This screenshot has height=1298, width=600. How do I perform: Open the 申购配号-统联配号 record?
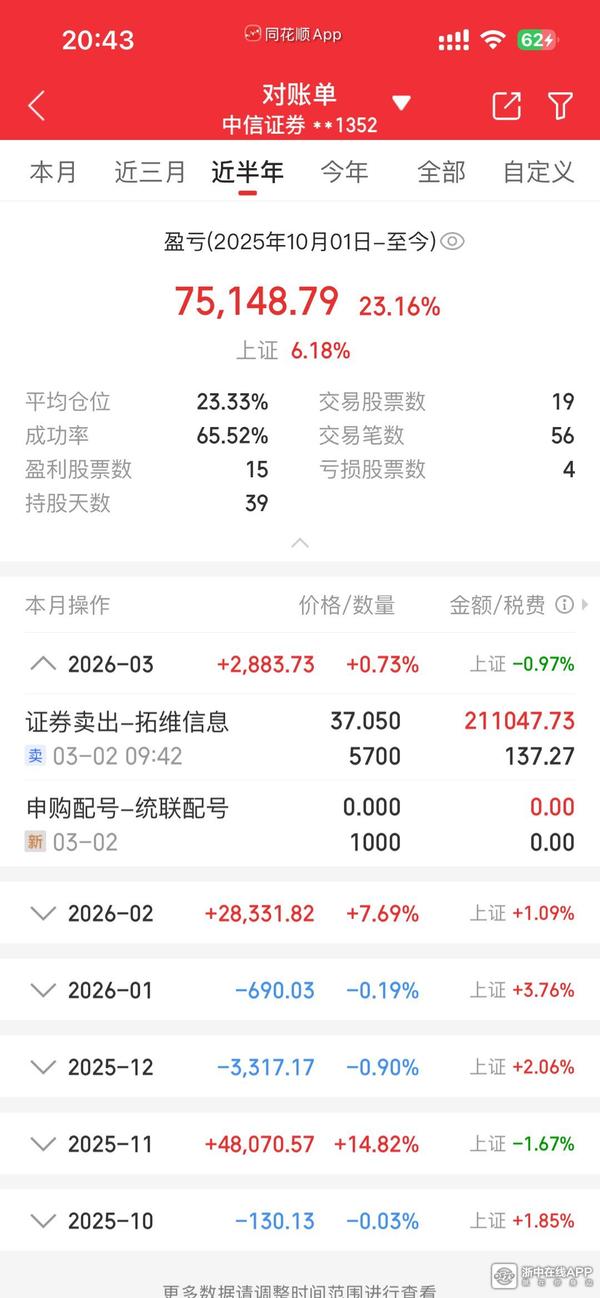point(300,824)
